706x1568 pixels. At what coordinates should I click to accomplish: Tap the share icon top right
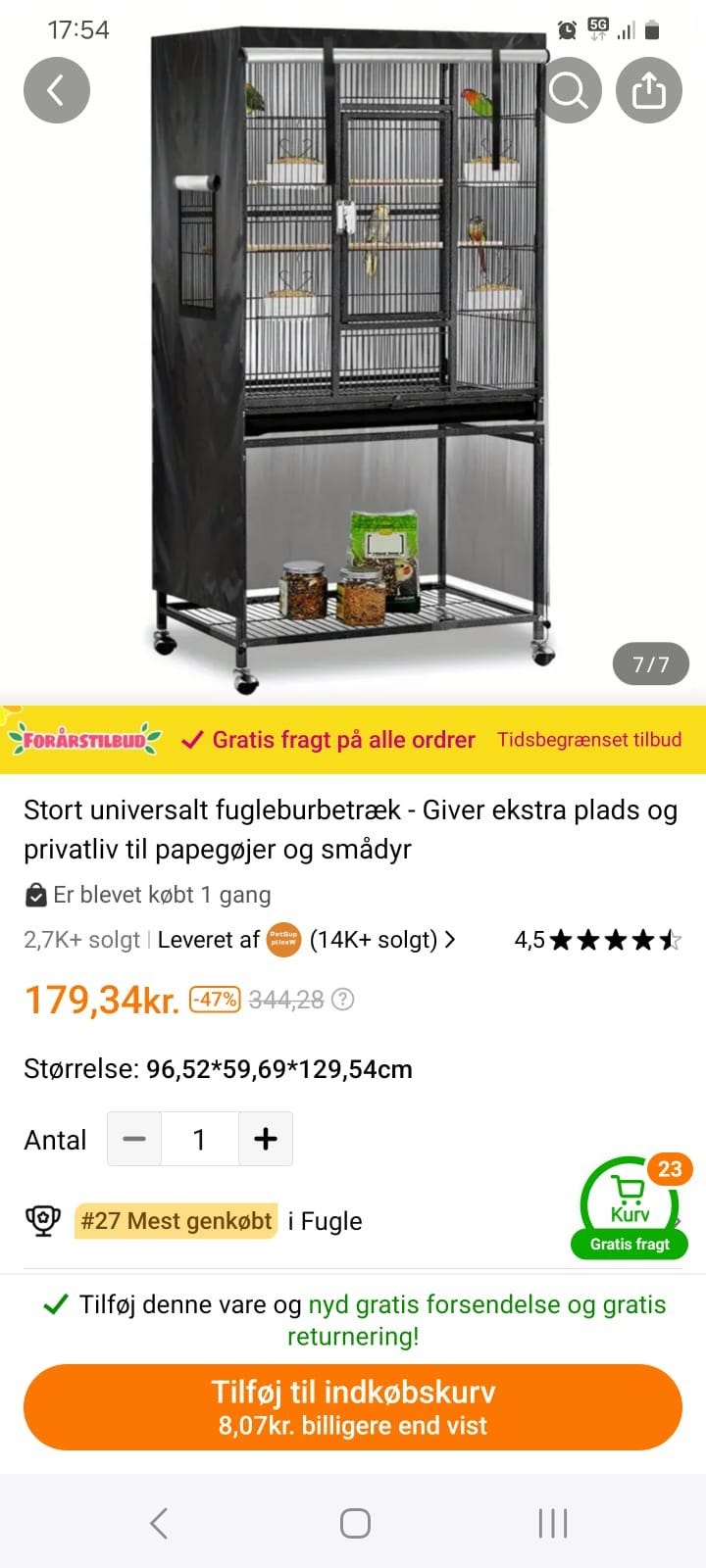648,89
